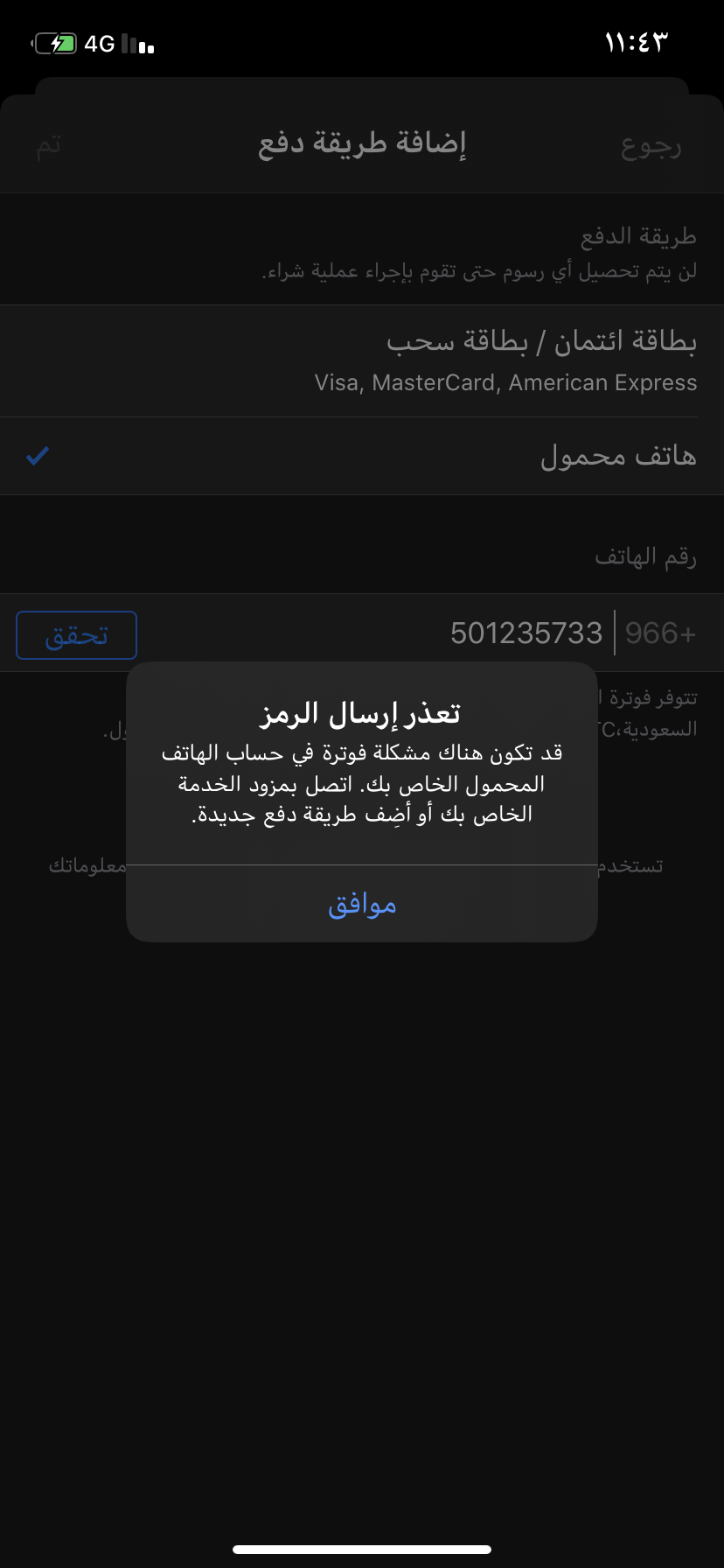Tap رجوع to go back
This screenshot has width=724, height=1568.
tap(651, 145)
